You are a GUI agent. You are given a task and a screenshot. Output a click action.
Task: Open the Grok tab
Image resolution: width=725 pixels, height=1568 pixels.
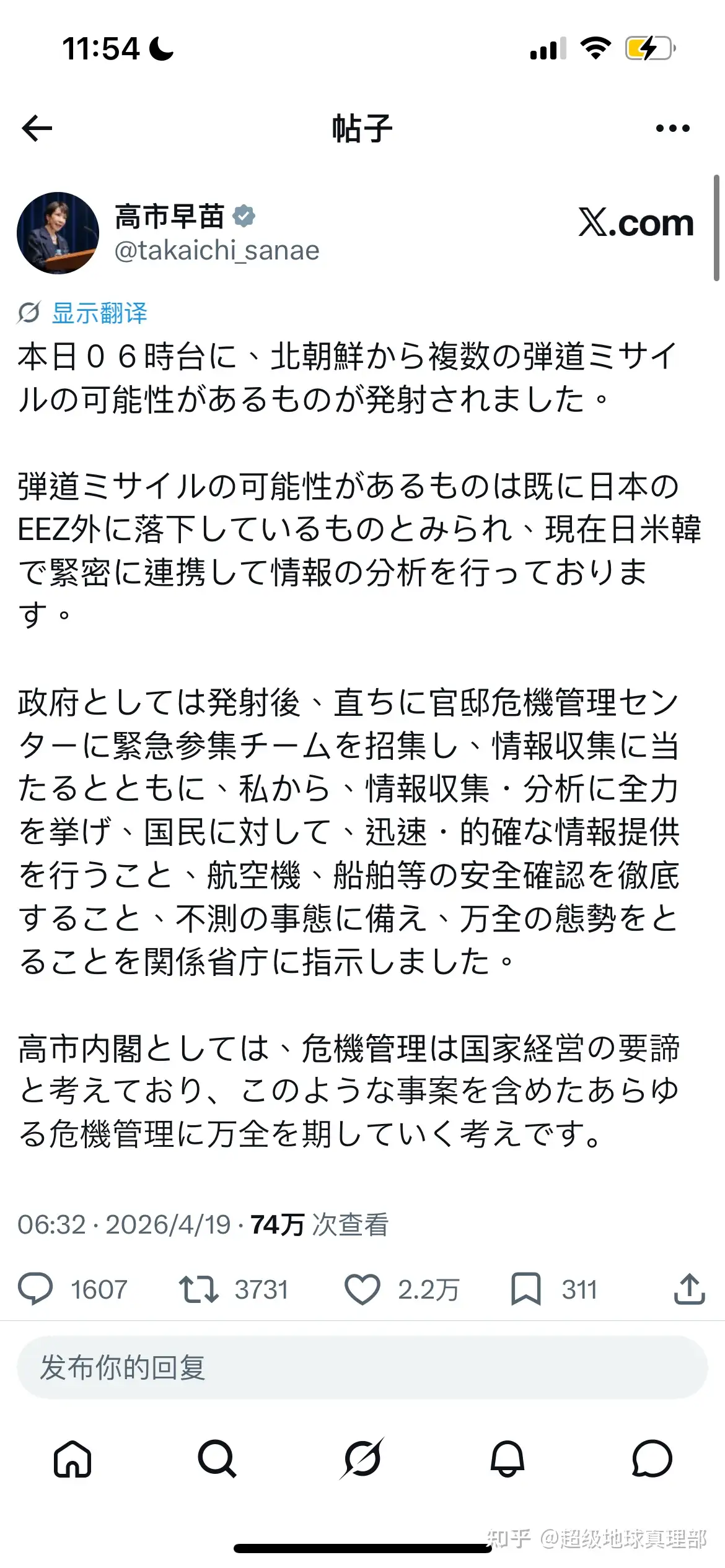(362, 1458)
